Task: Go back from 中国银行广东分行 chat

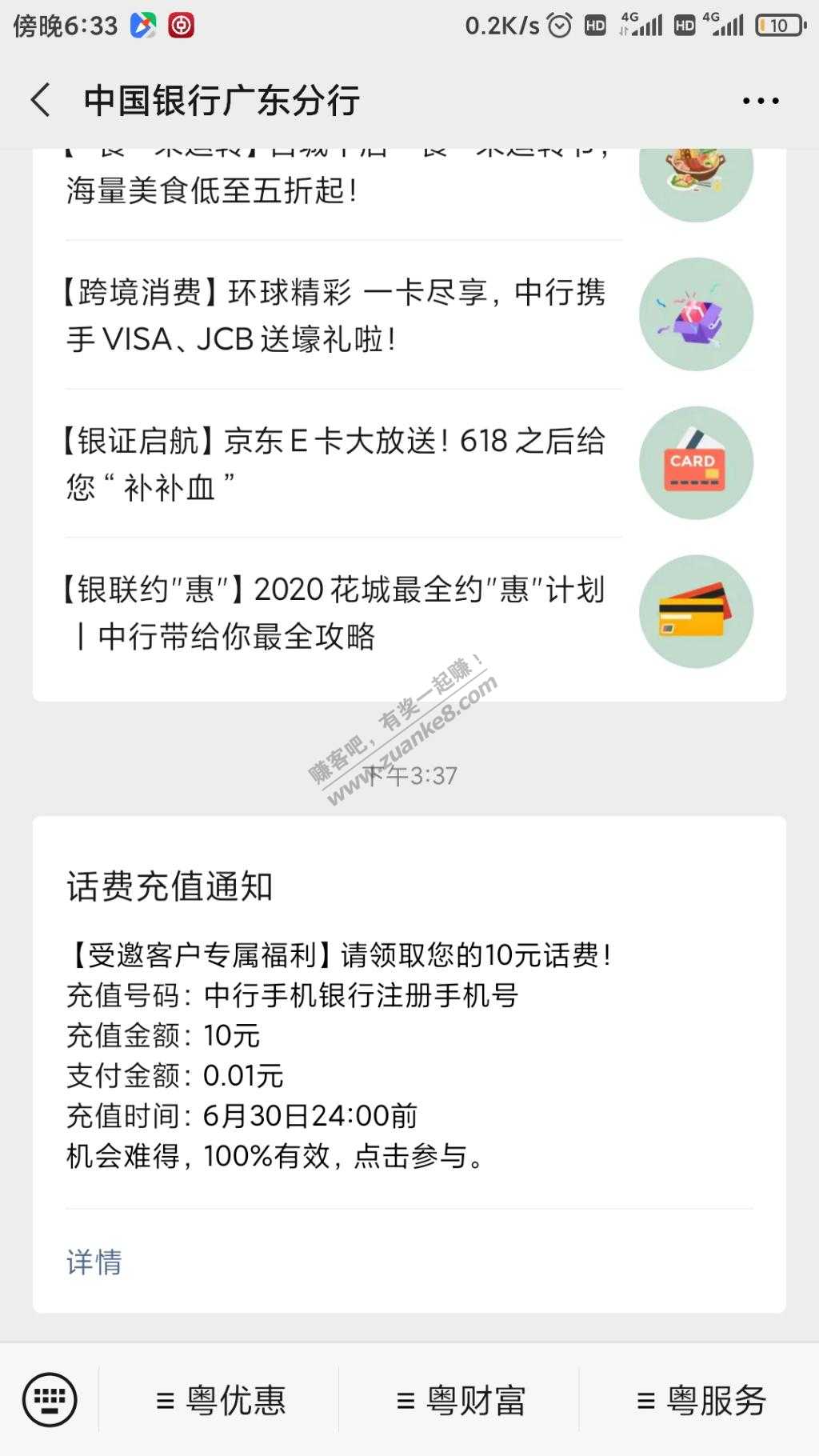Action: pos(40,101)
